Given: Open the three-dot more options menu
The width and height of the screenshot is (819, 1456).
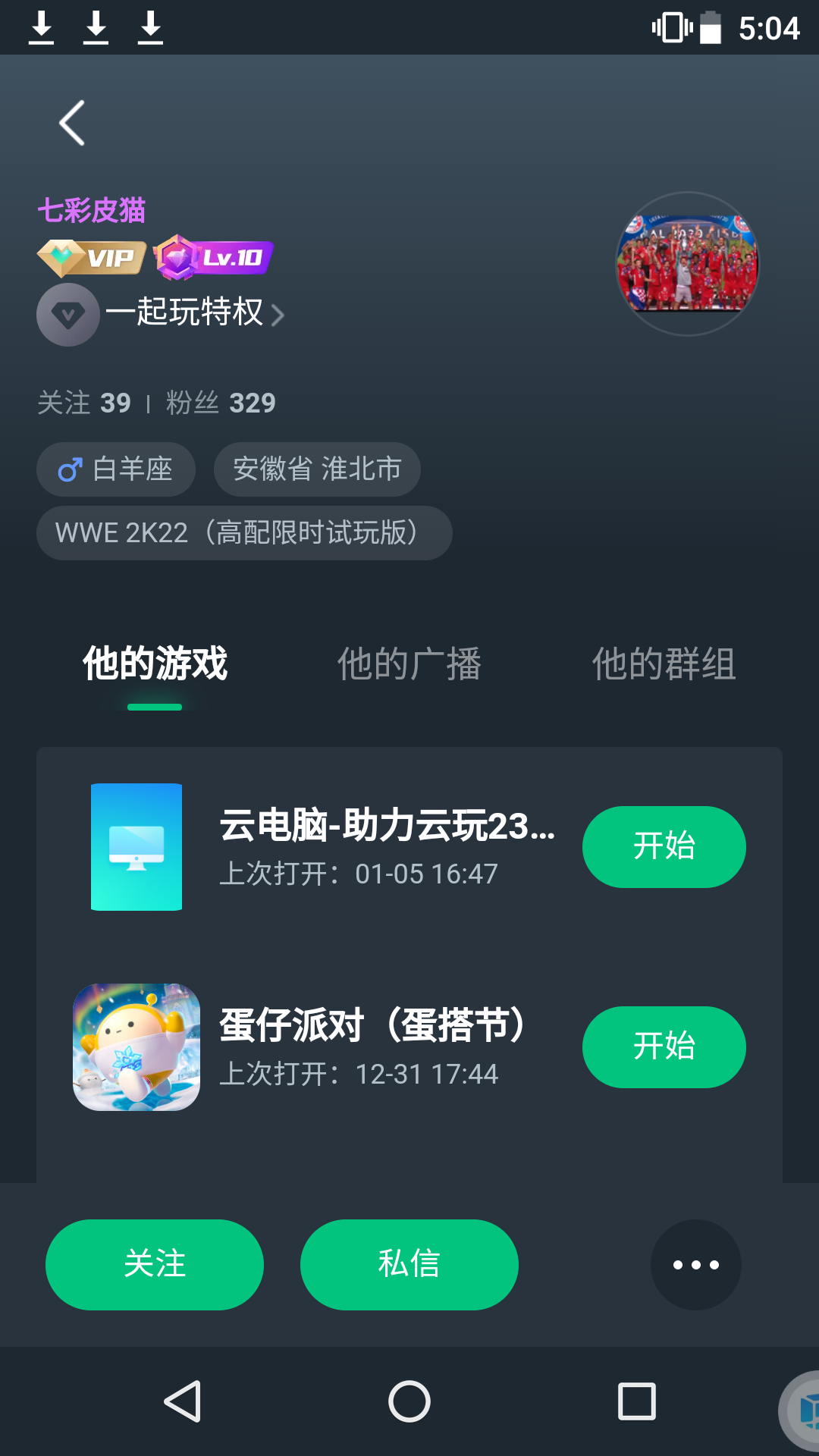Looking at the screenshot, I should 695,1264.
